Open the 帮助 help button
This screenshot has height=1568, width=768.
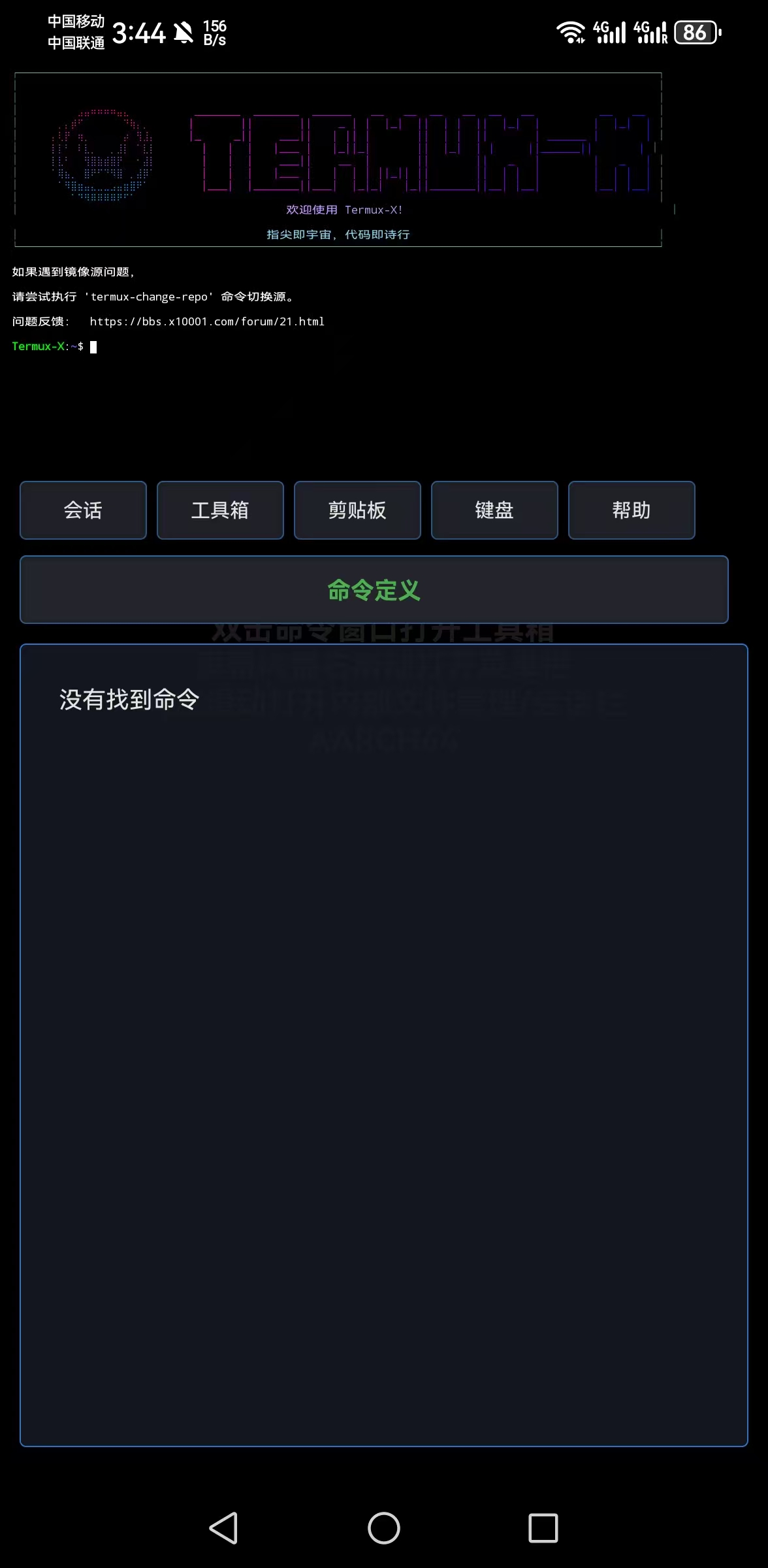click(632, 510)
